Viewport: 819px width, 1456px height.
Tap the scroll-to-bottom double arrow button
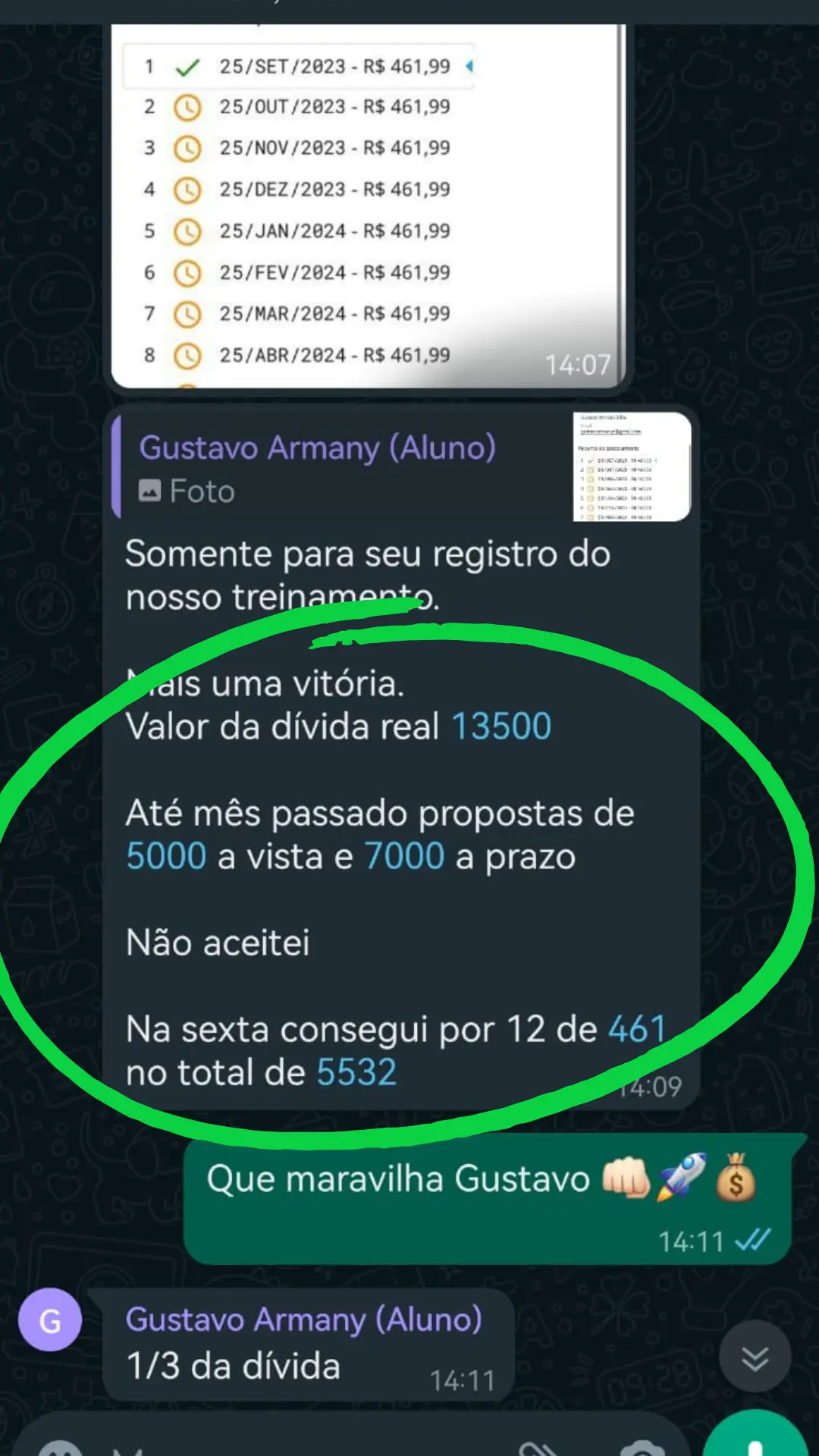point(755,1358)
